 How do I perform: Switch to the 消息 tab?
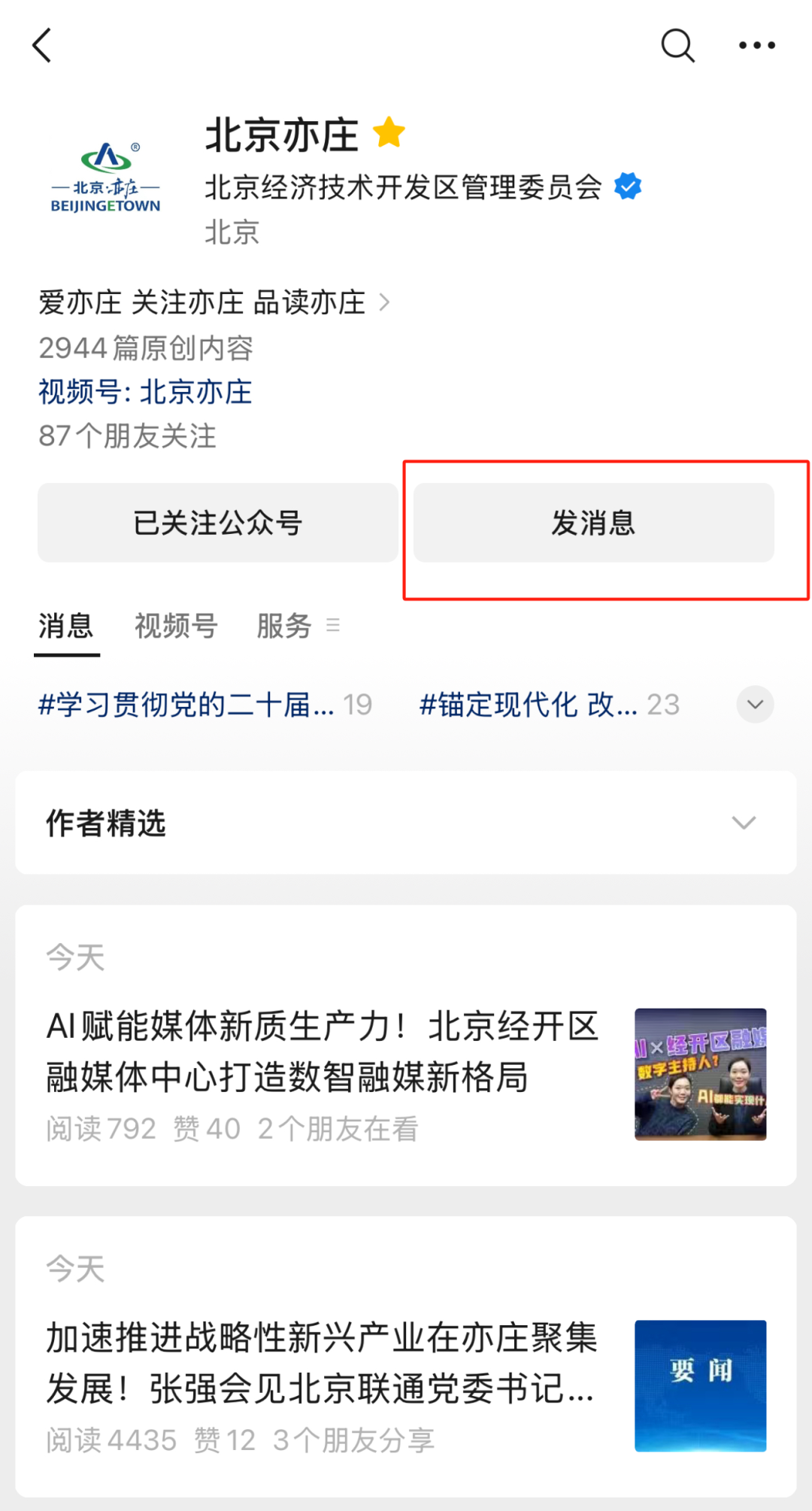[66, 626]
